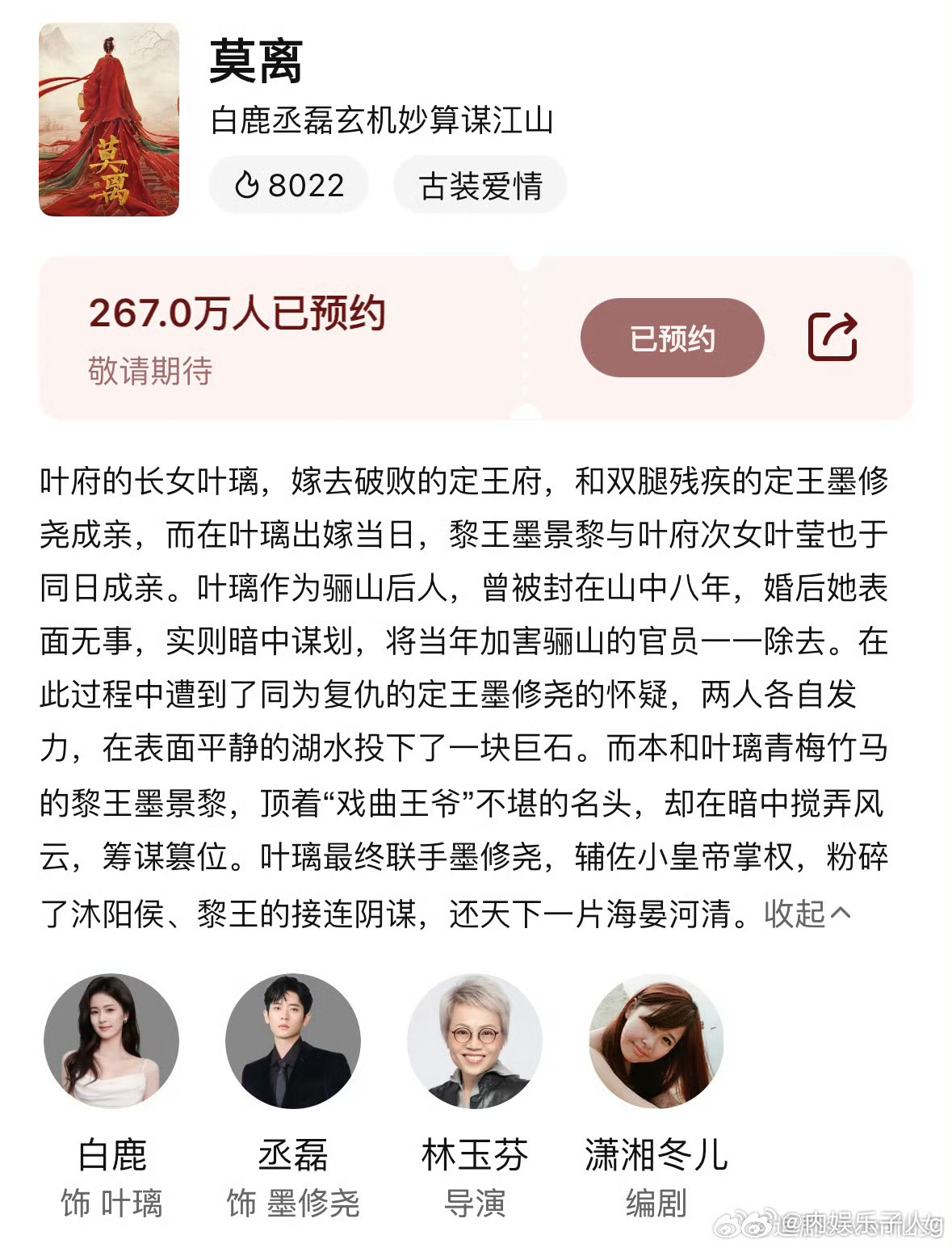Toggle the 已预约 reservation state off

[x=673, y=338]
